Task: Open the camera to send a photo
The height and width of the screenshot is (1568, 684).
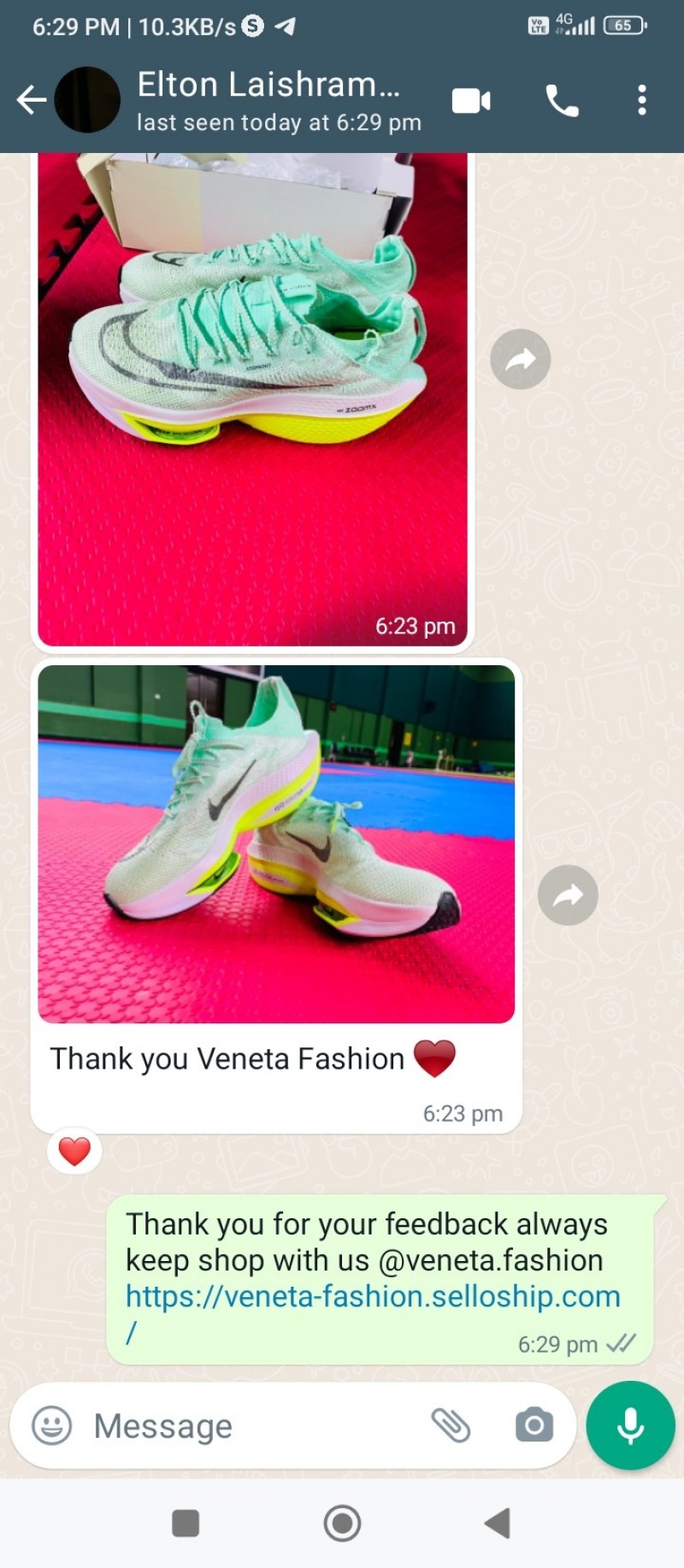Action: click(x=534, y=1425)
